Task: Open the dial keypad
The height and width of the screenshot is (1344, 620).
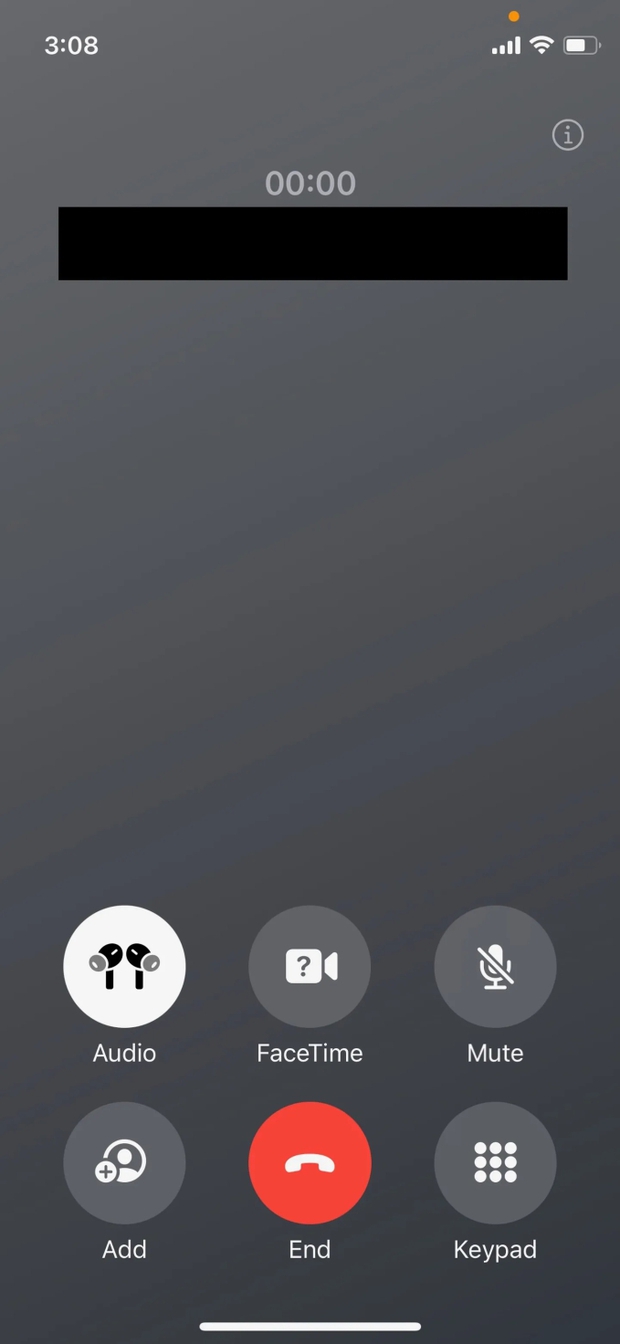Action: [x=495, y=1162]
